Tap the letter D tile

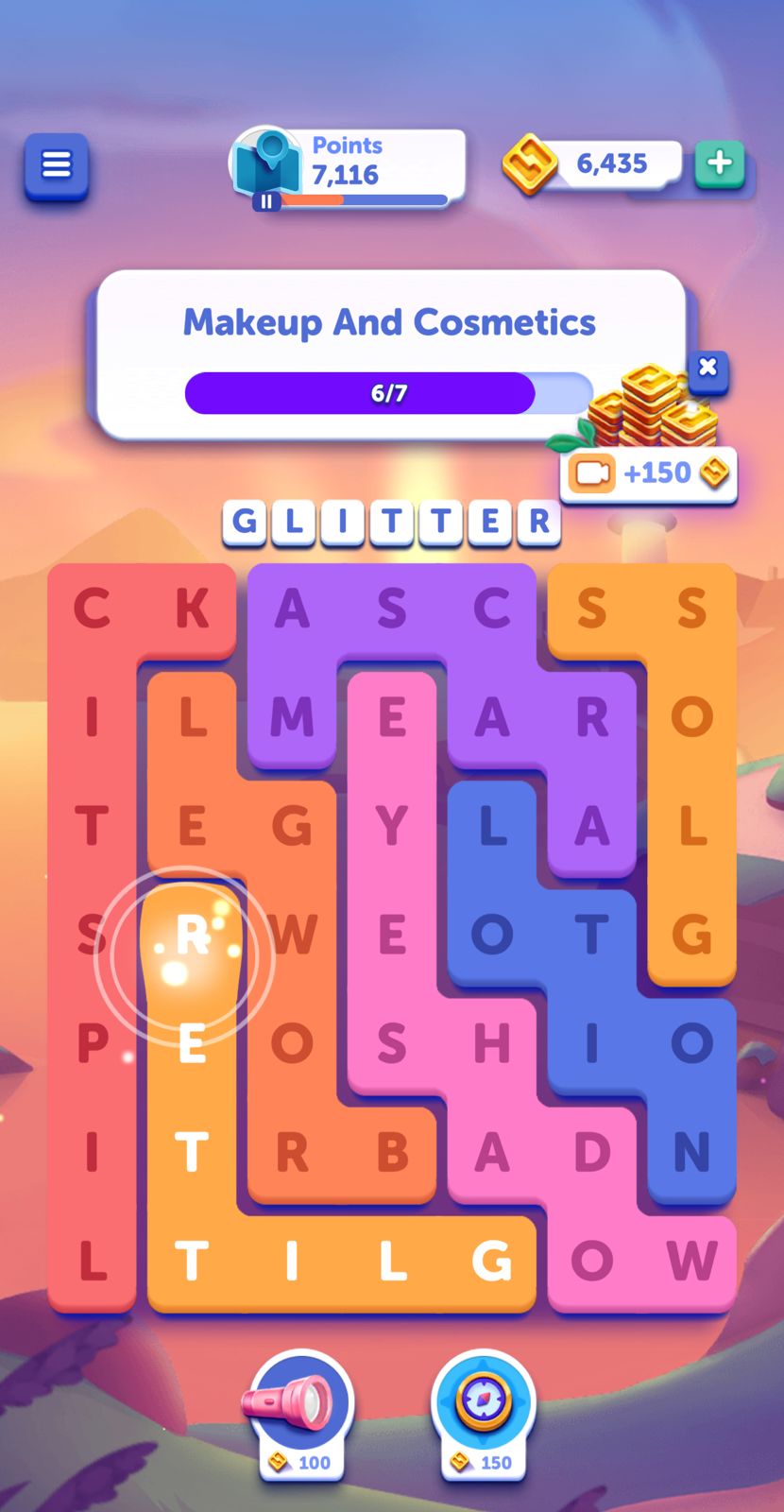point(592,1153)
